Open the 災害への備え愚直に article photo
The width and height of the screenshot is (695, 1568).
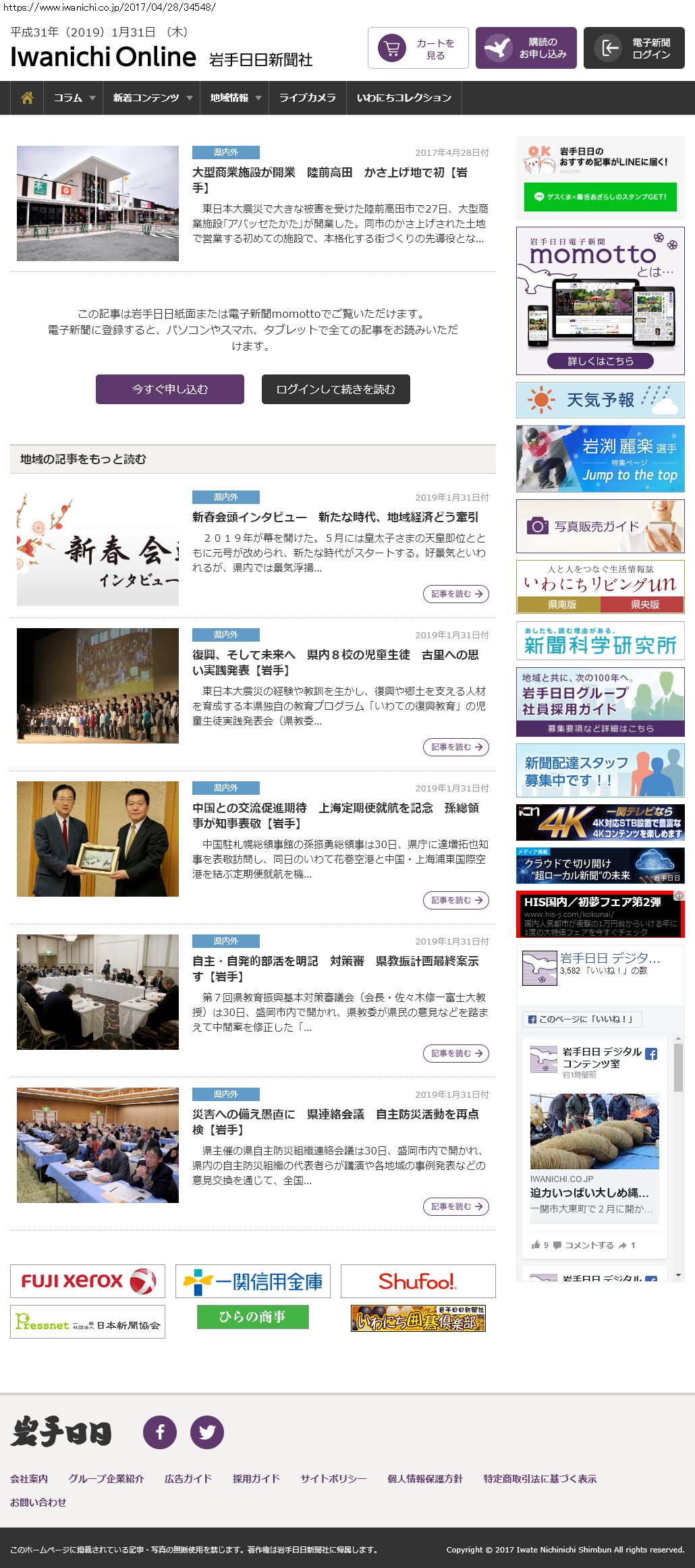tap(98, 1145)
